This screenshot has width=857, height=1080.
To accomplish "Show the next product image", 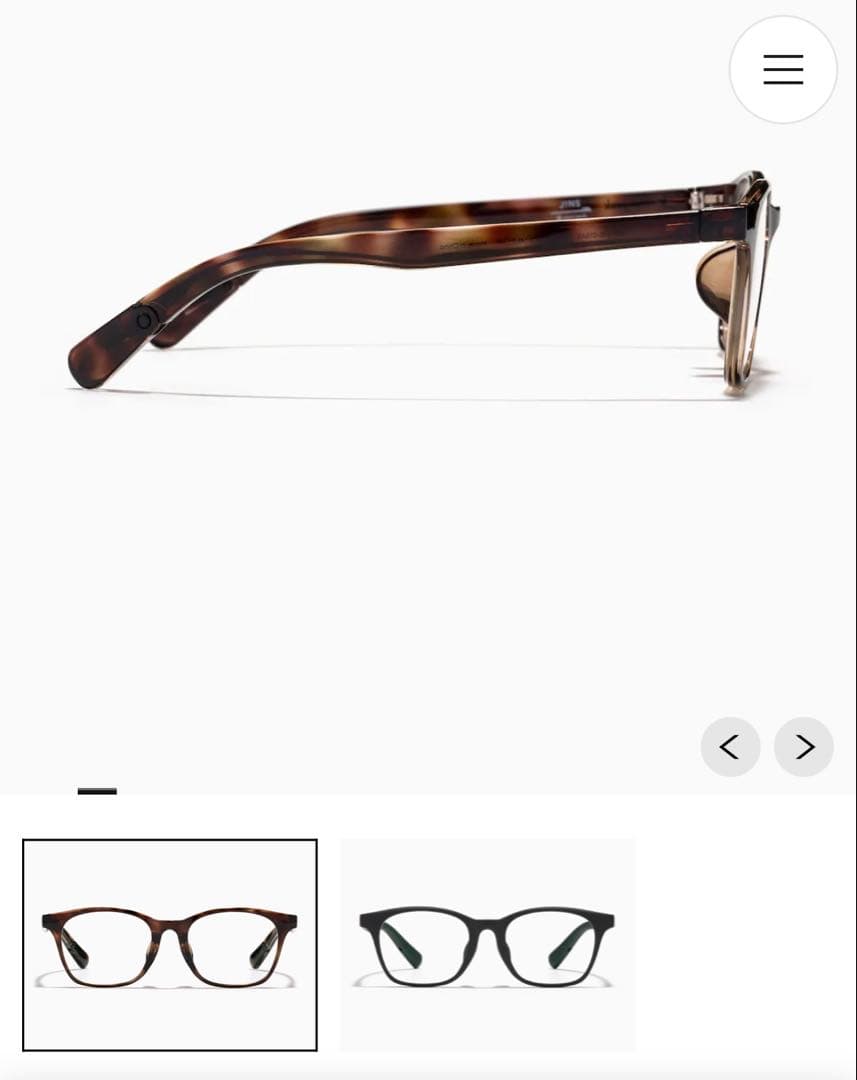I will (x=804, y=746).
